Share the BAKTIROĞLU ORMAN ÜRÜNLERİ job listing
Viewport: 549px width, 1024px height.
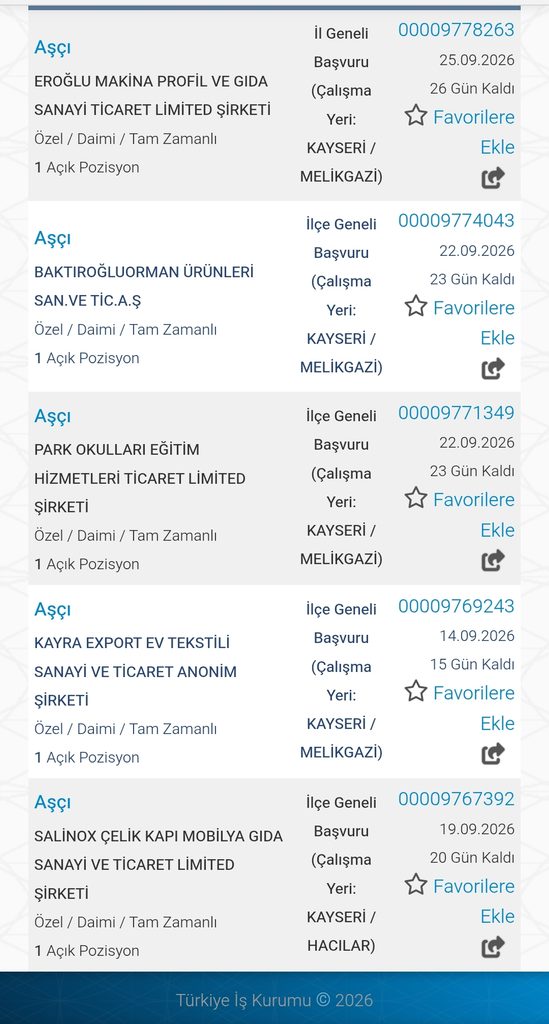pyautogui.click(x=494, y=368)
